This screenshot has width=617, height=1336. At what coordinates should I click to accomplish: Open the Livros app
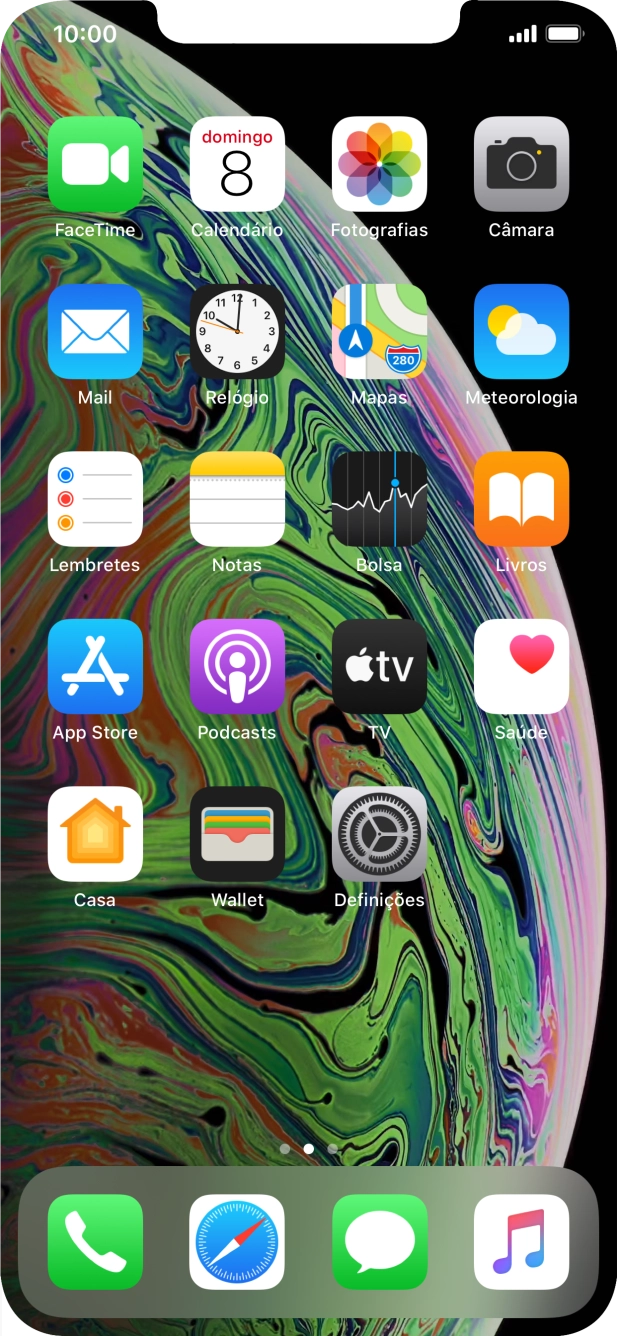(x=521, y=498)
